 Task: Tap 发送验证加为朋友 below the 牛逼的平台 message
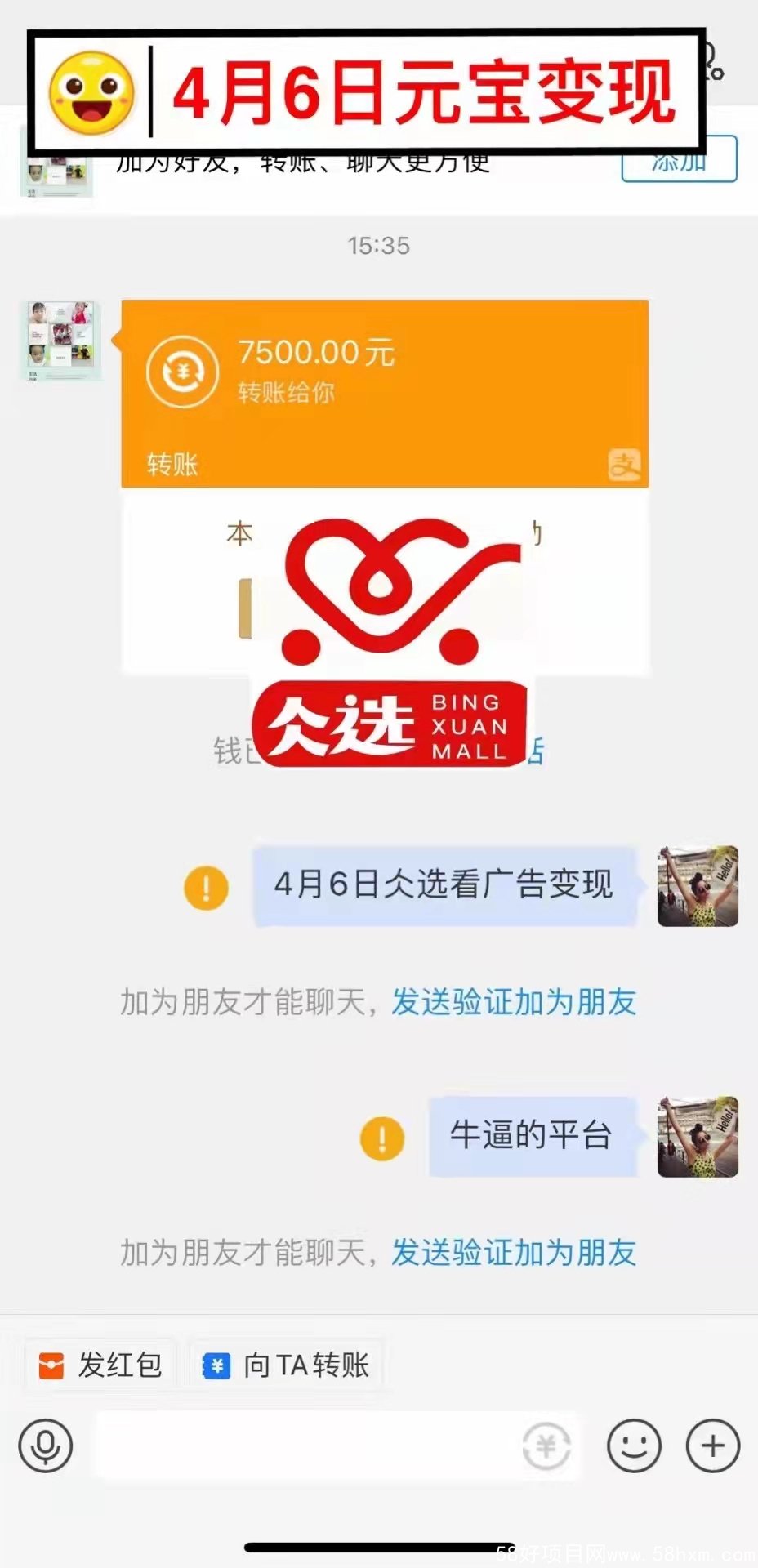point(513,1252)
